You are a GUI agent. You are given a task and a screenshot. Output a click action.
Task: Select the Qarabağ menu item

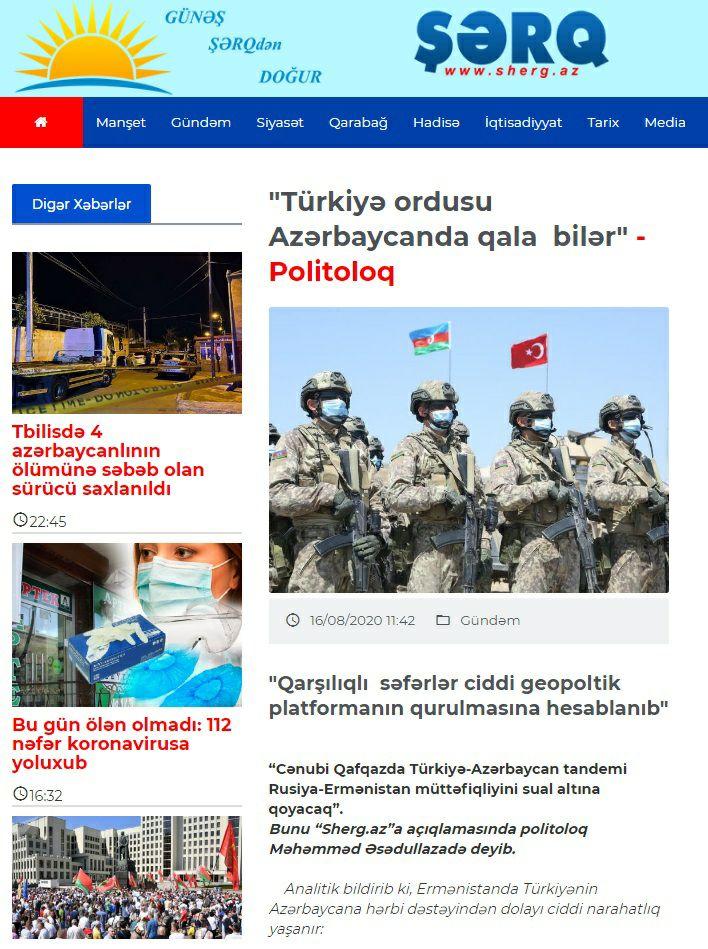click(358, 122)
